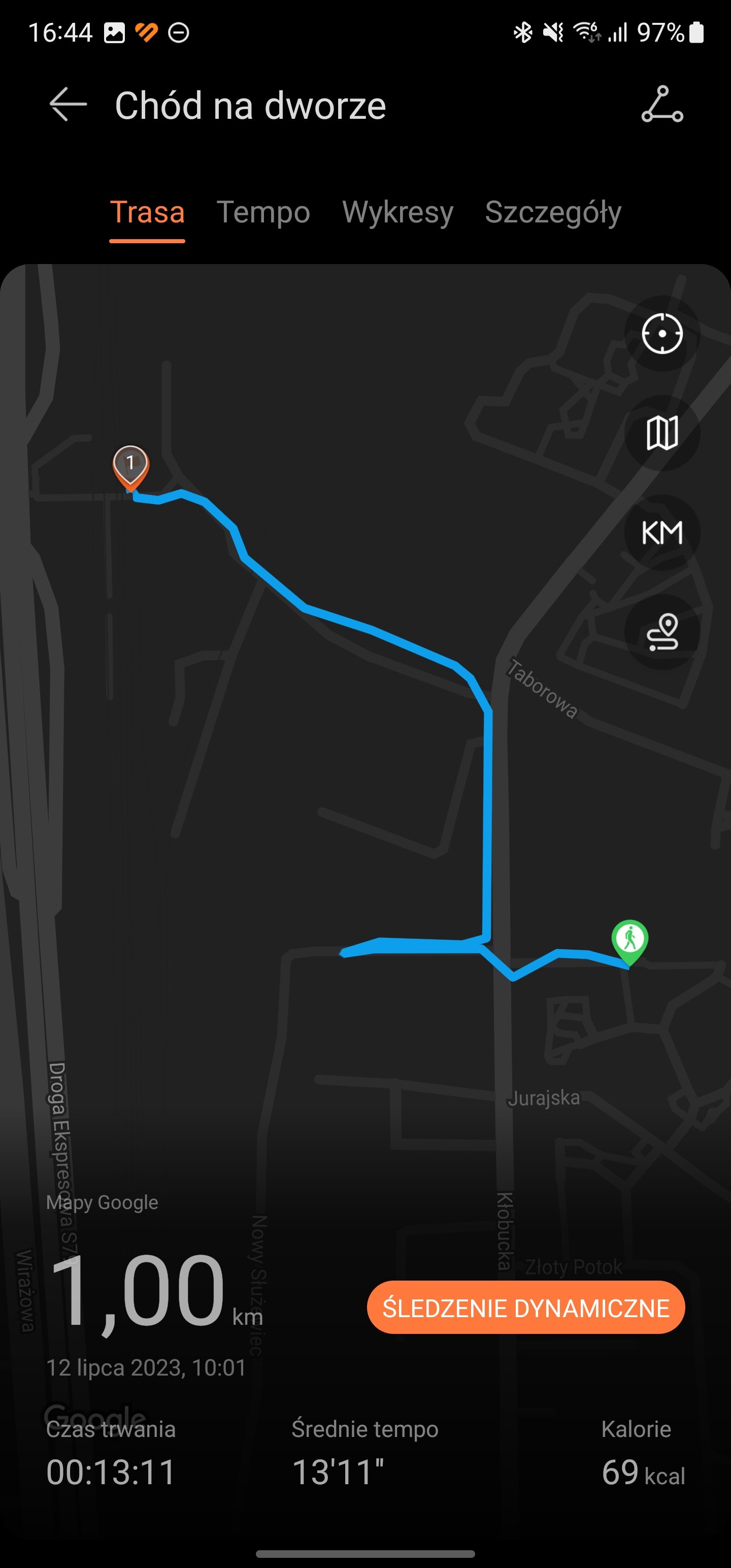
Task: Start Śledzenie dynamiczne playback
Action: click(x=526, y=1308)
